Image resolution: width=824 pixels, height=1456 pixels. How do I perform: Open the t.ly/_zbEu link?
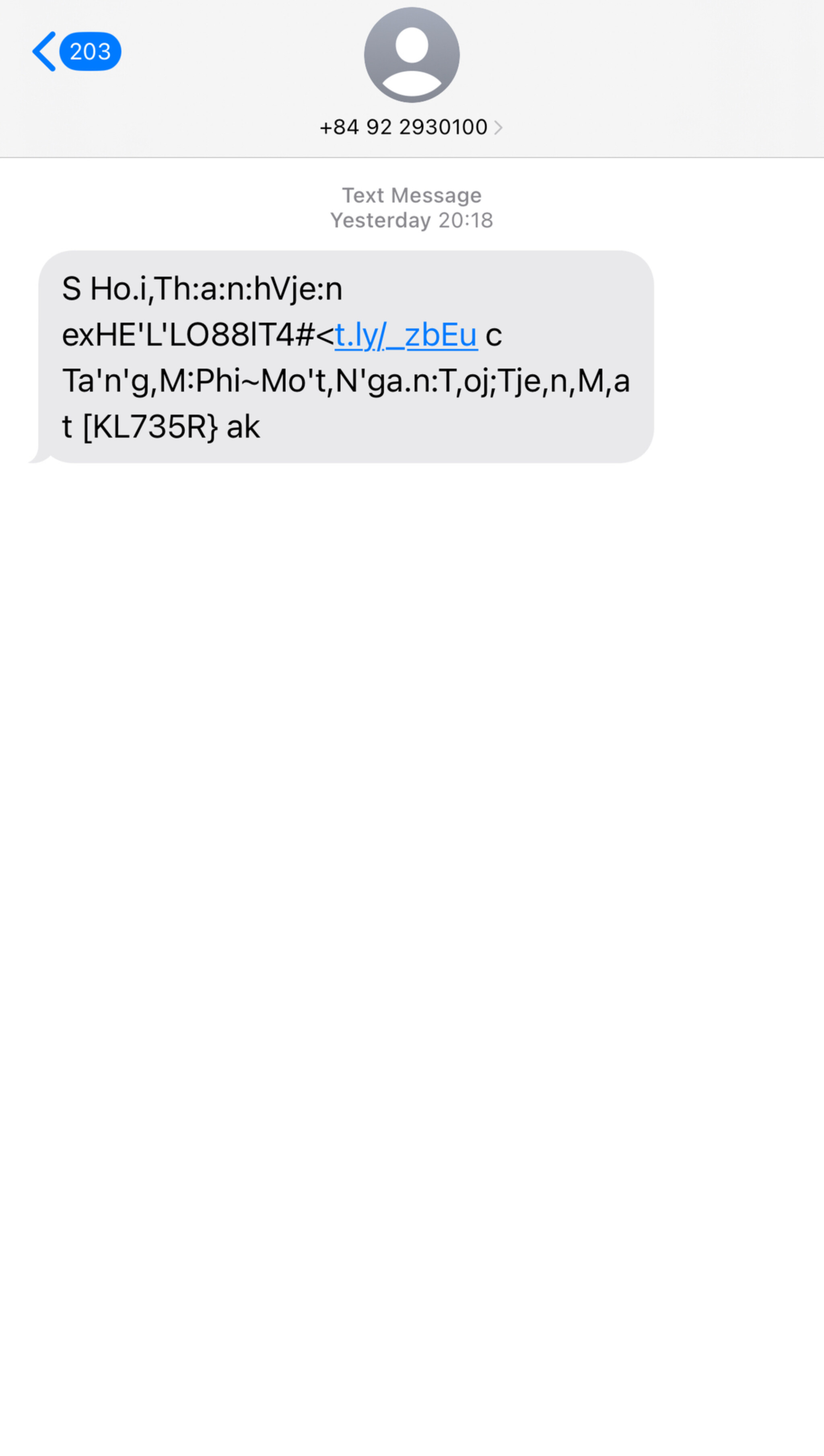tap(406, 334)
